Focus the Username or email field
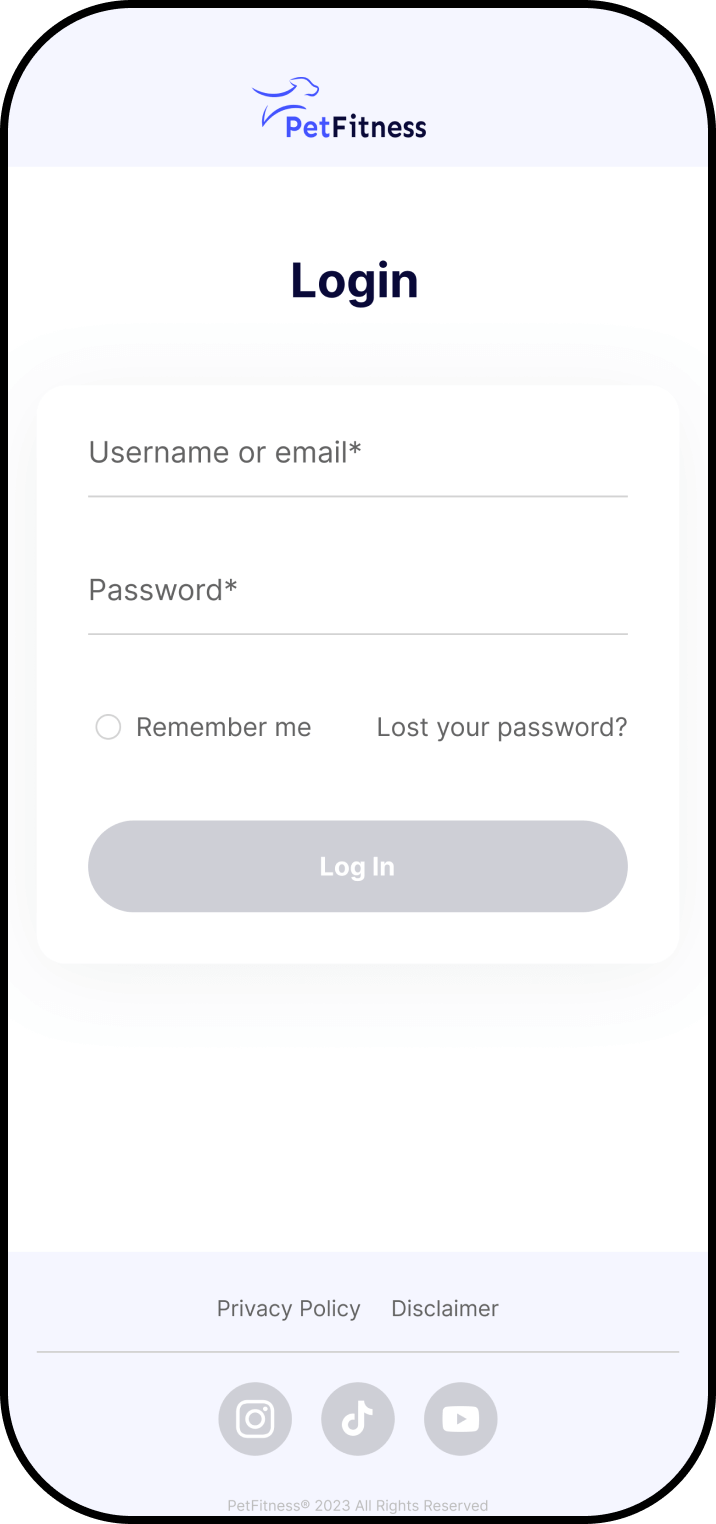 [358, 460]
